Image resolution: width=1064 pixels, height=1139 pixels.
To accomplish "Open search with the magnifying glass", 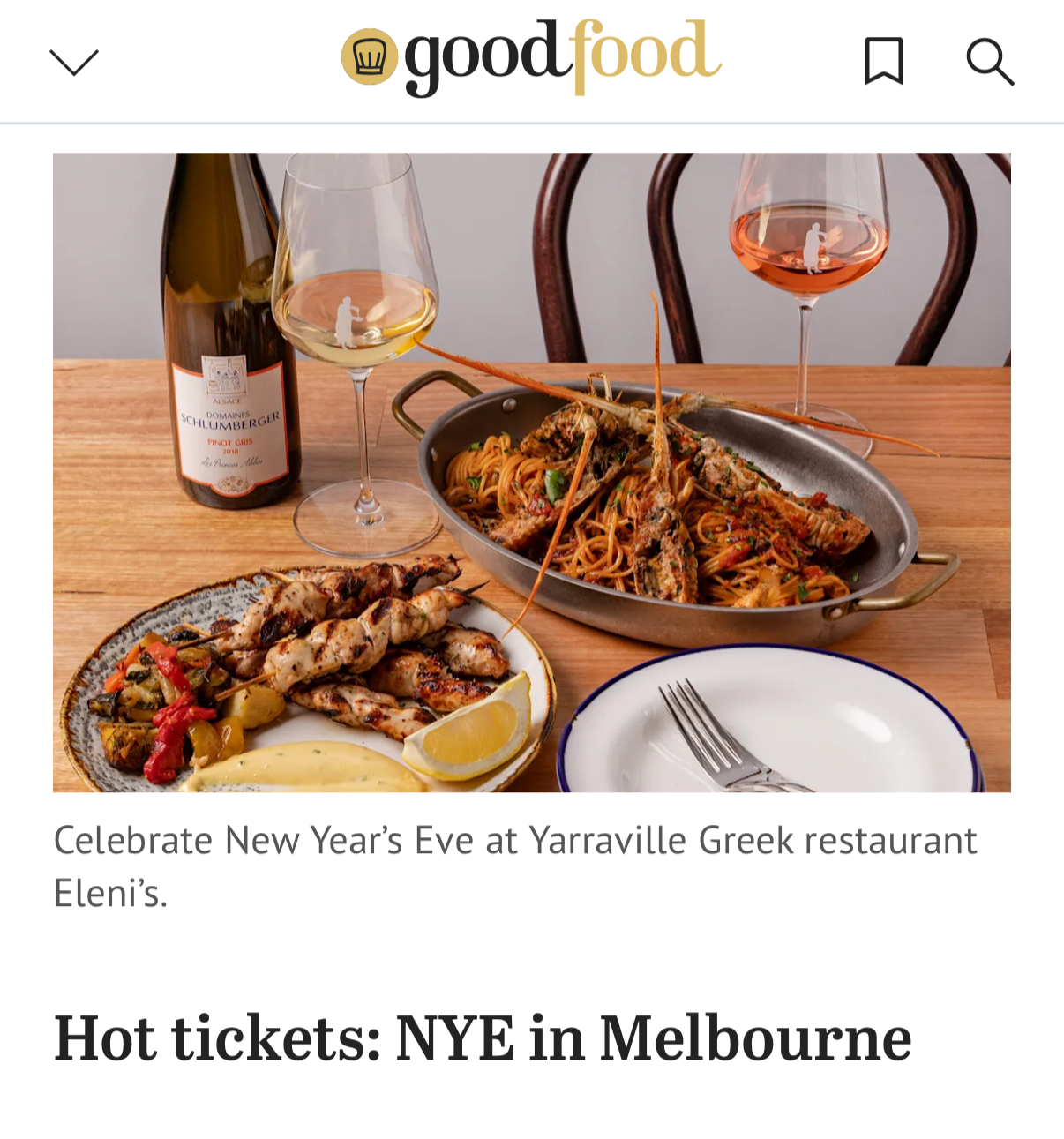I will point(989,62).
